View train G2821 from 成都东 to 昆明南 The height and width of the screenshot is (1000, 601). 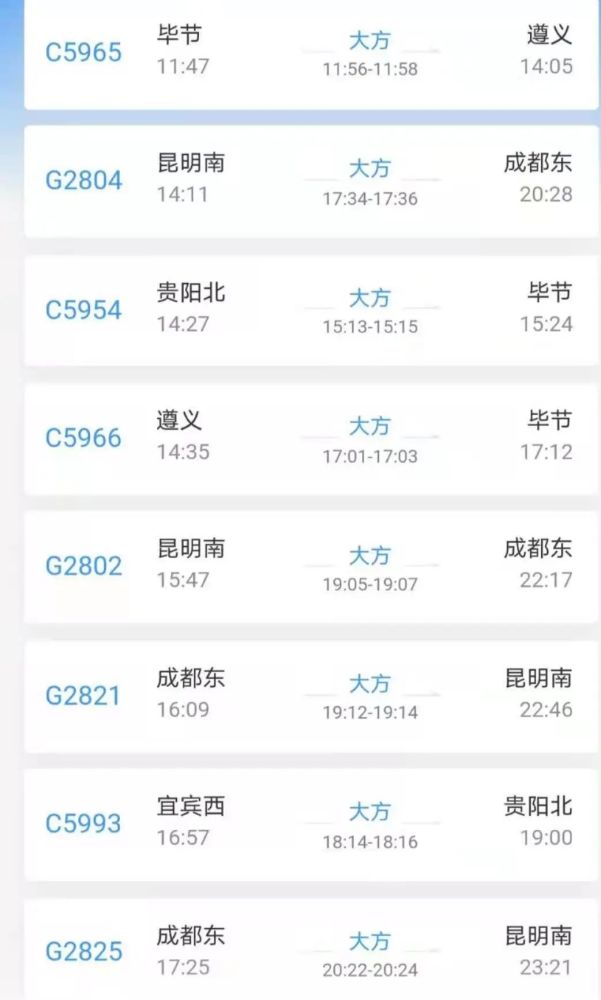[311, 696]
